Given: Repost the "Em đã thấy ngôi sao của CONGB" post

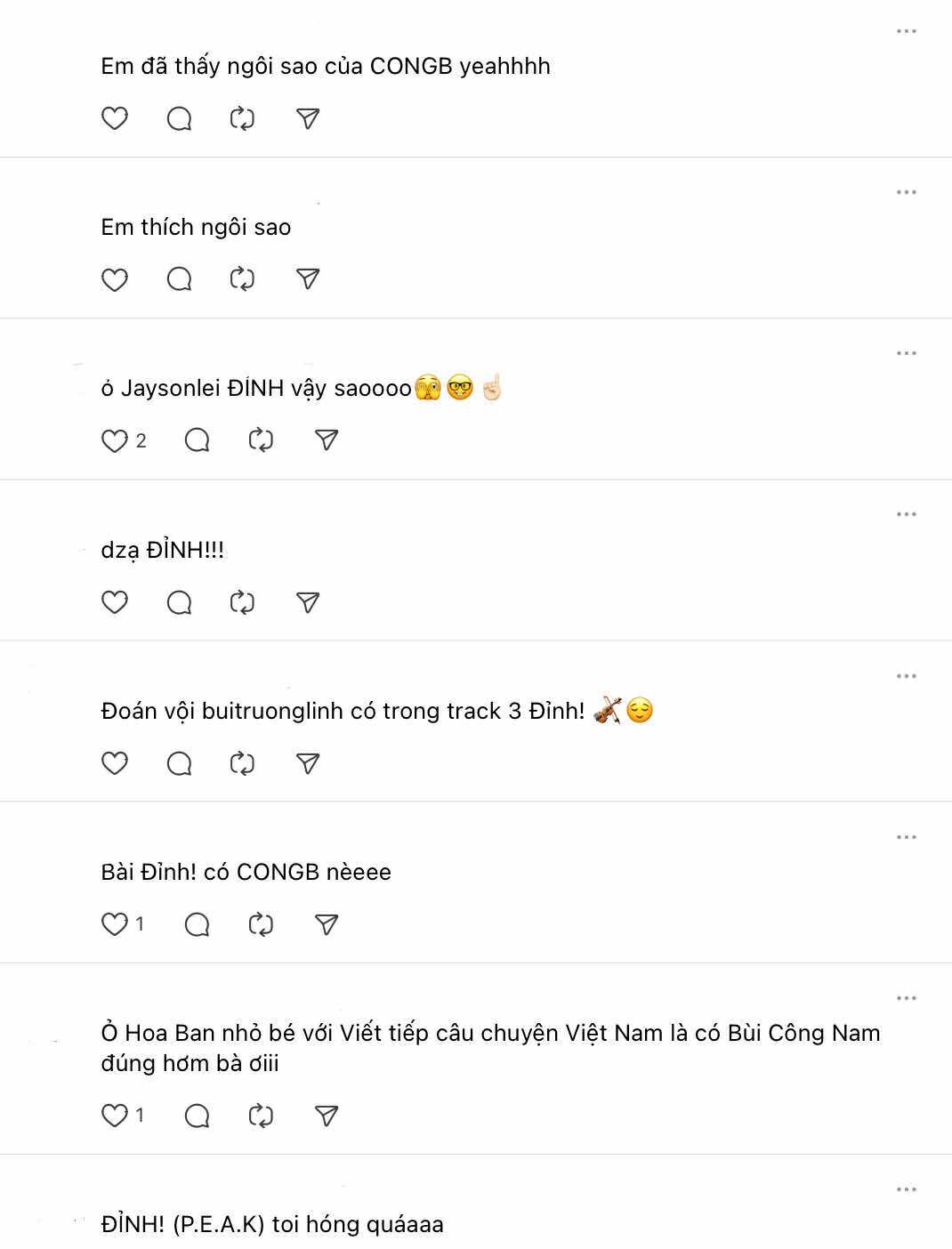Looking at the screenshot, I should [241, 117].
